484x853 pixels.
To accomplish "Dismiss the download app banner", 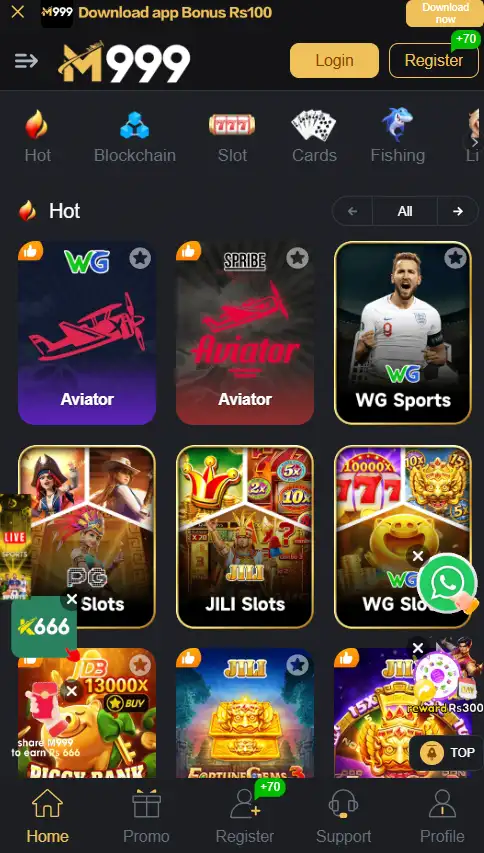I will tap(17, 12).
